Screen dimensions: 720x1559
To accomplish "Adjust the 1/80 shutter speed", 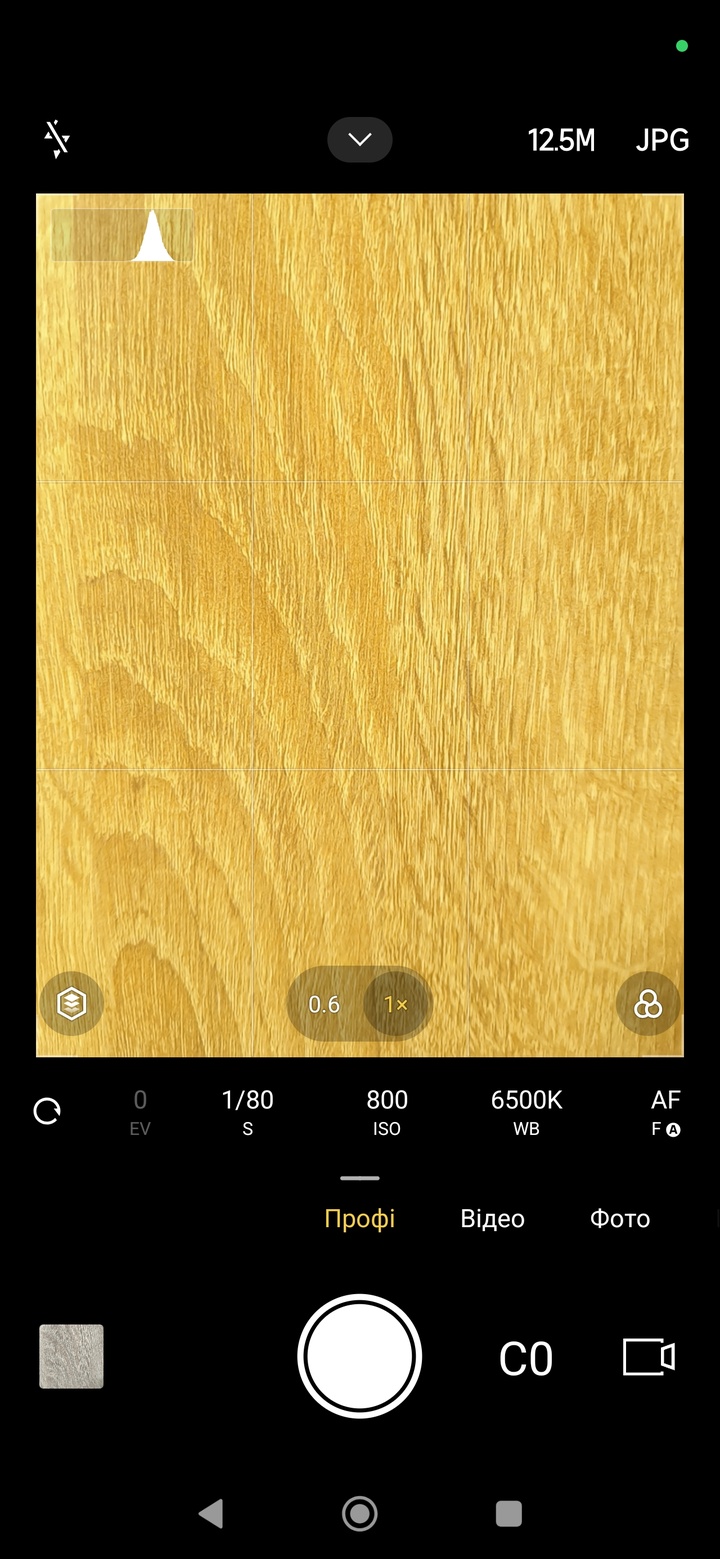I will (247, 1111).
